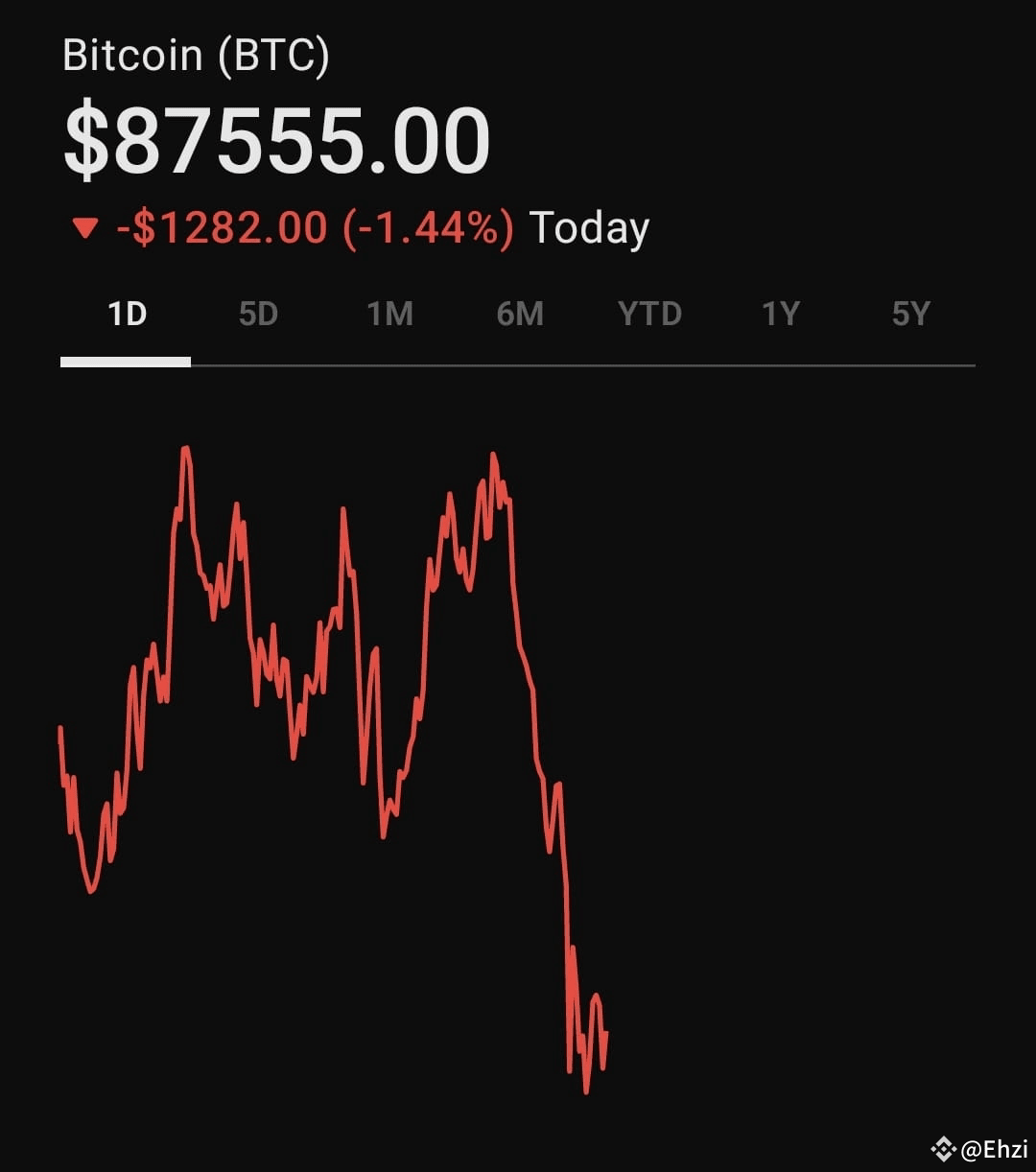Click the gray tab divider line

click(x=585, y=363)
